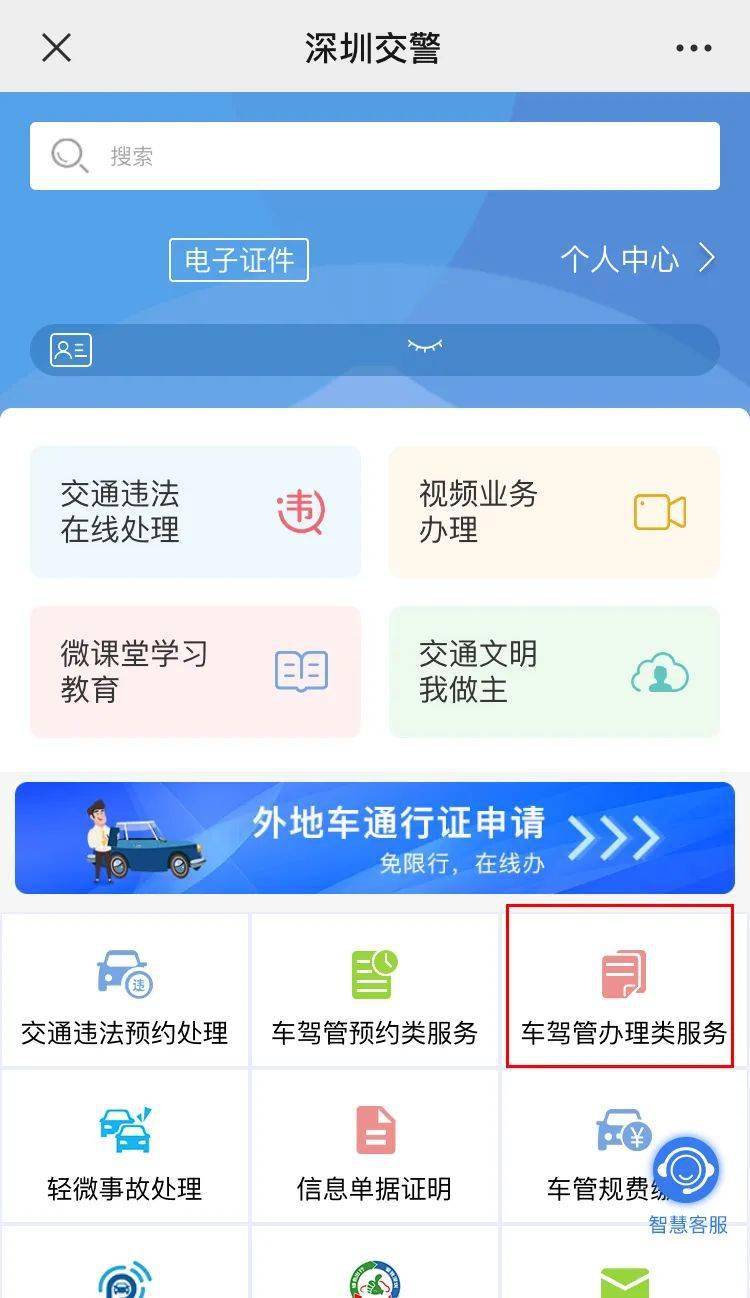Open 电子证件
This screenshot has height=1298, width=750.
[x=239, y=260]
